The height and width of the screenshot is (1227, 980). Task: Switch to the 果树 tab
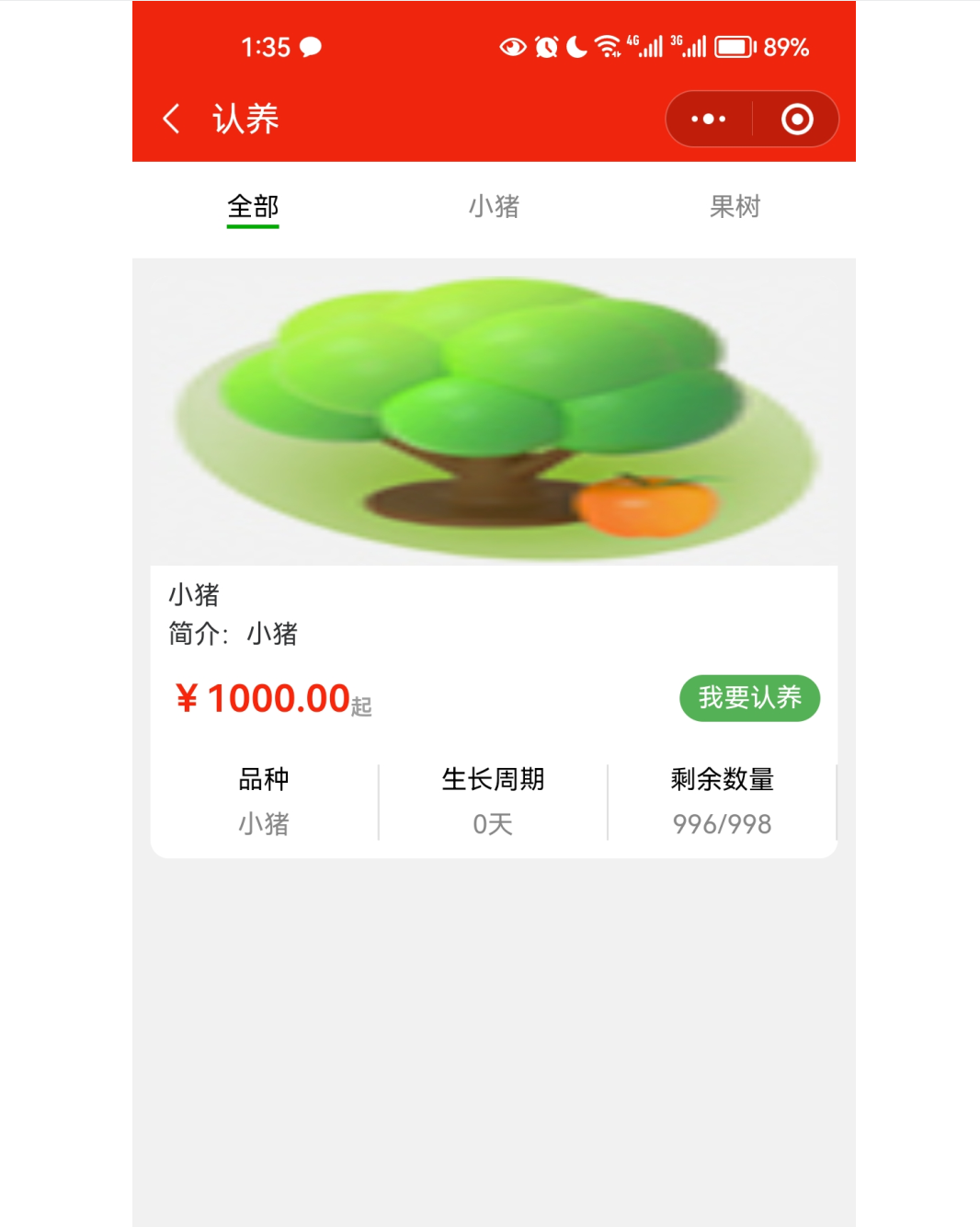tap(735, 207)
